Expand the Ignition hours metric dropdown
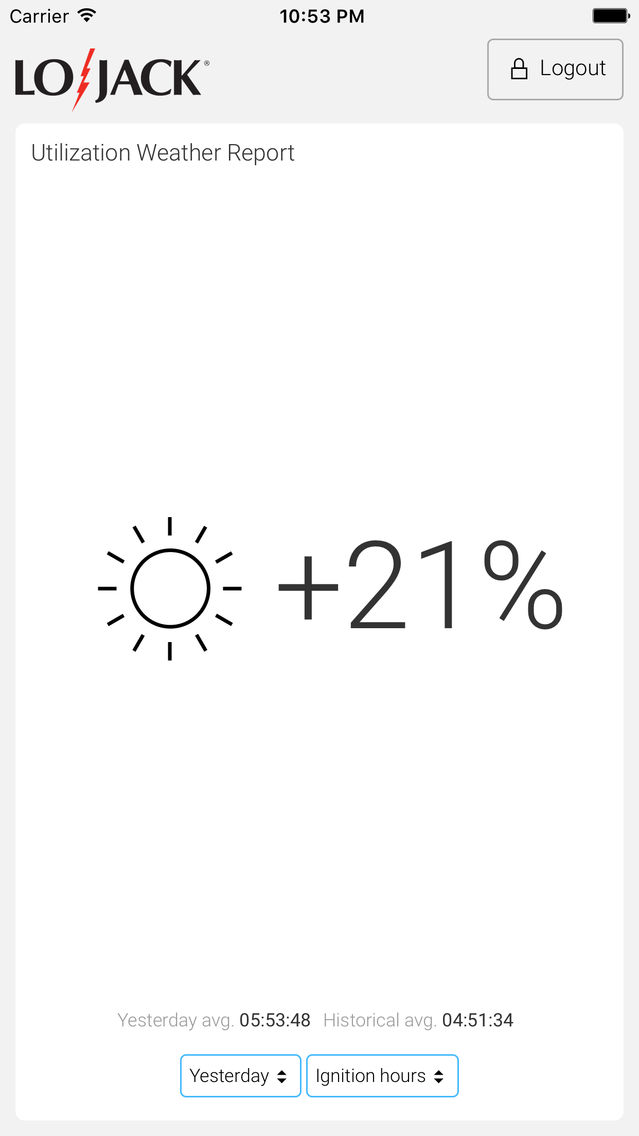 (x=383, y=1076)
